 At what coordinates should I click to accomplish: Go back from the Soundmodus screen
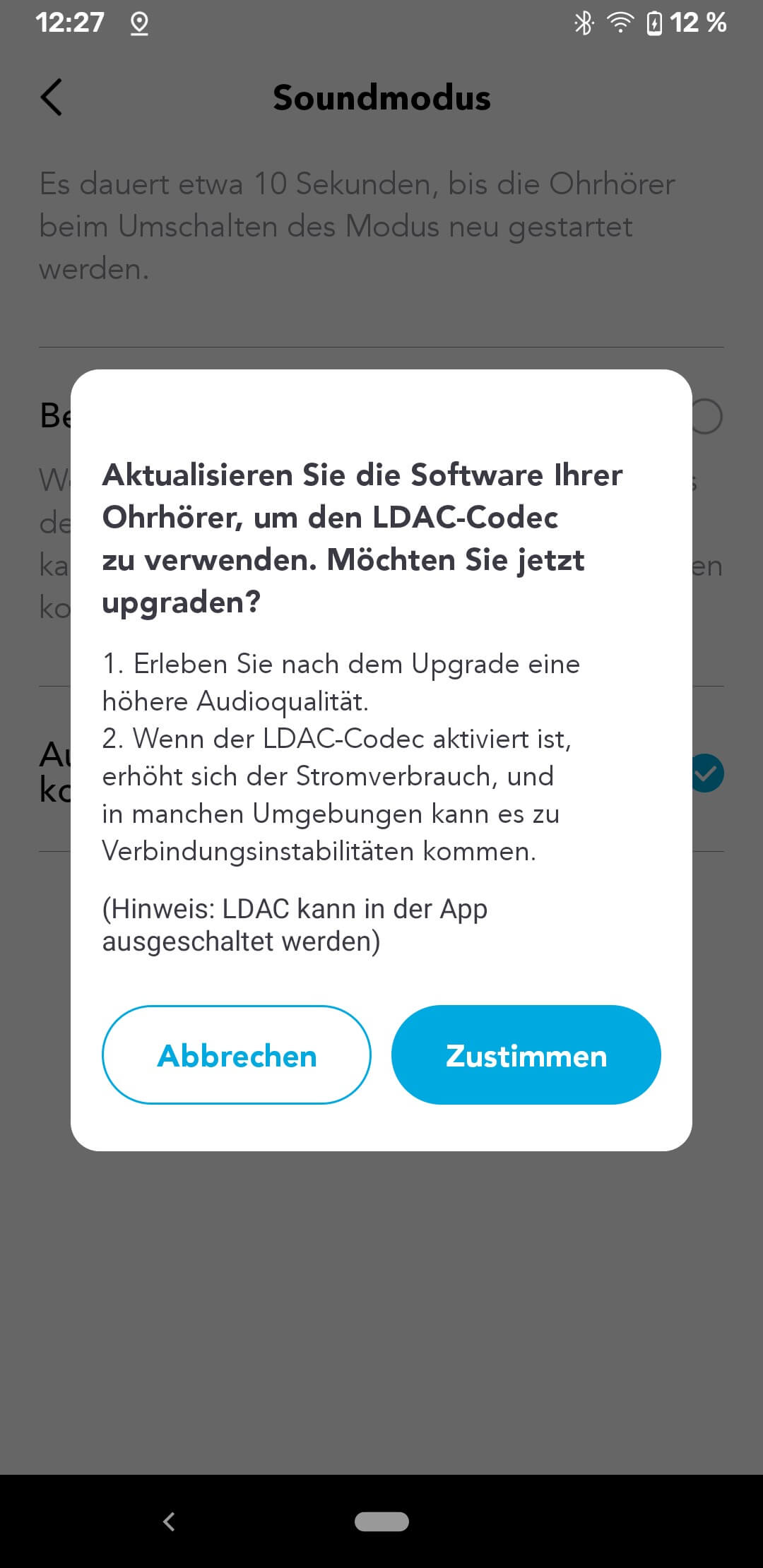coord(52,97)
